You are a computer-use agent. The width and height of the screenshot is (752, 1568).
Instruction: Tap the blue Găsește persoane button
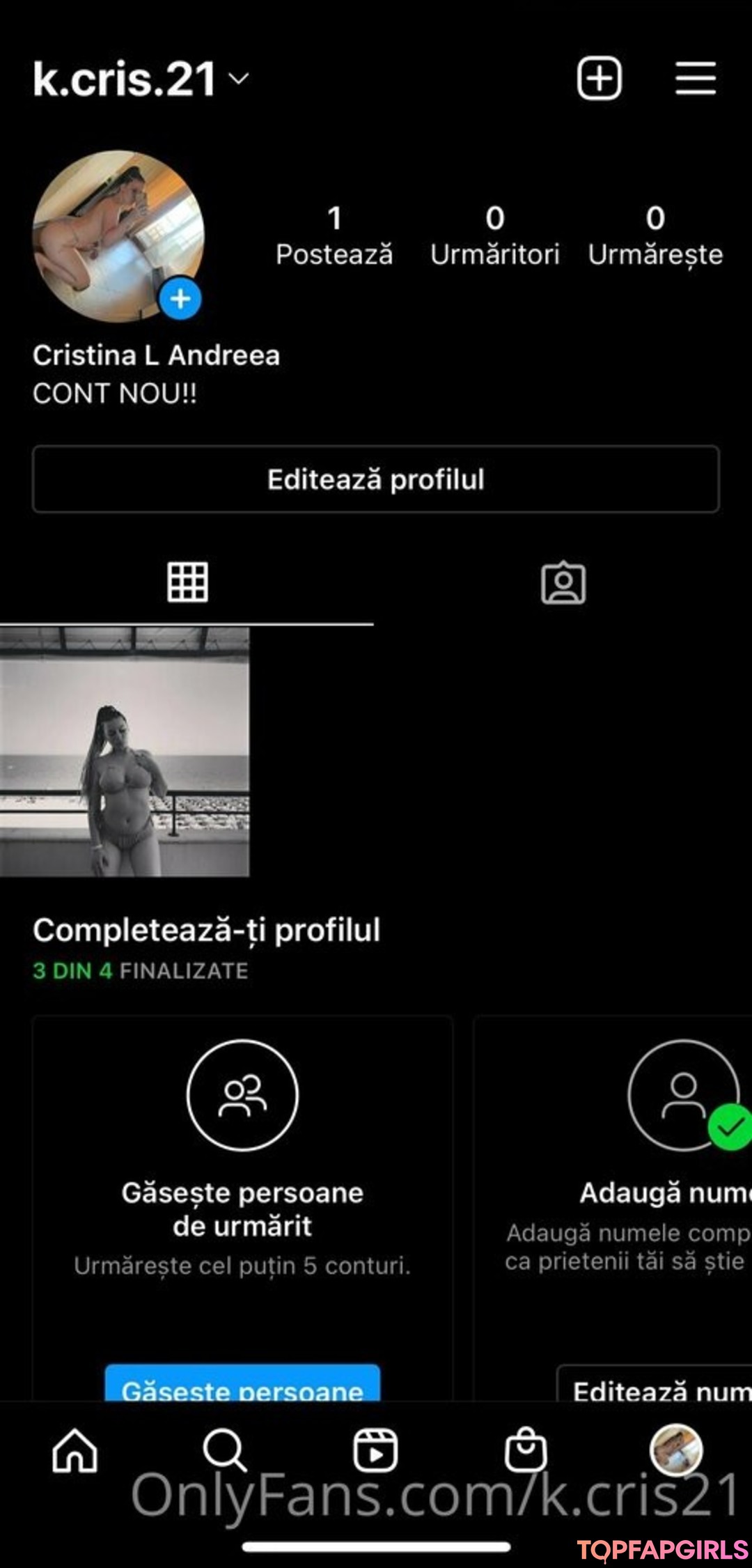242,1385
